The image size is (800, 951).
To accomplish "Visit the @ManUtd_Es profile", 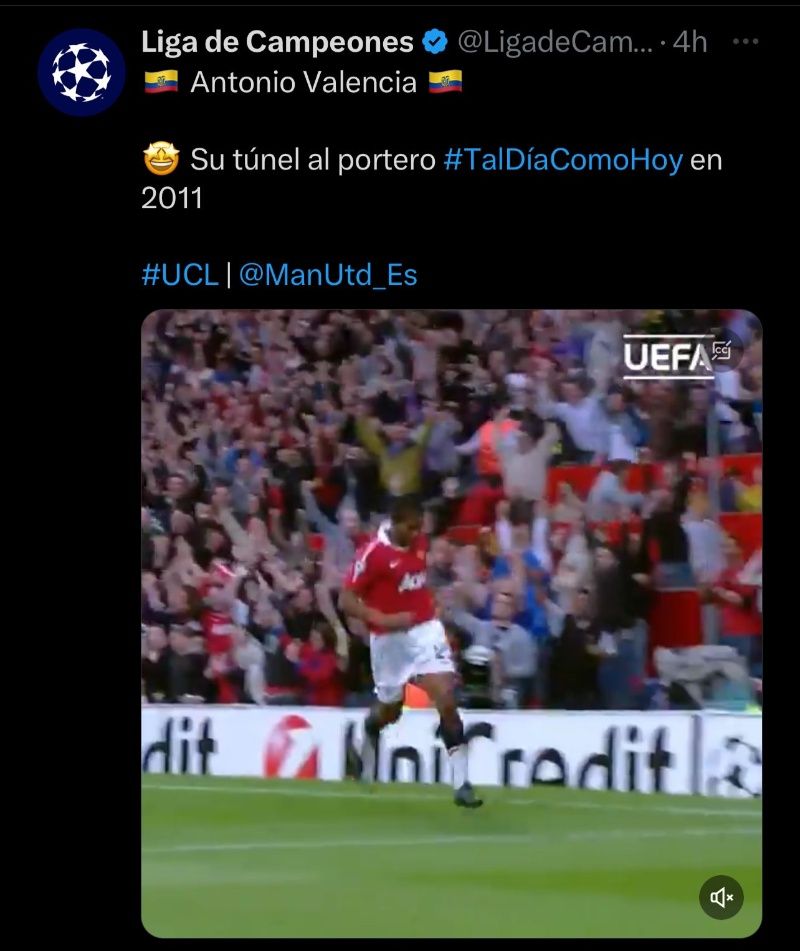I will tap(328, 275).
